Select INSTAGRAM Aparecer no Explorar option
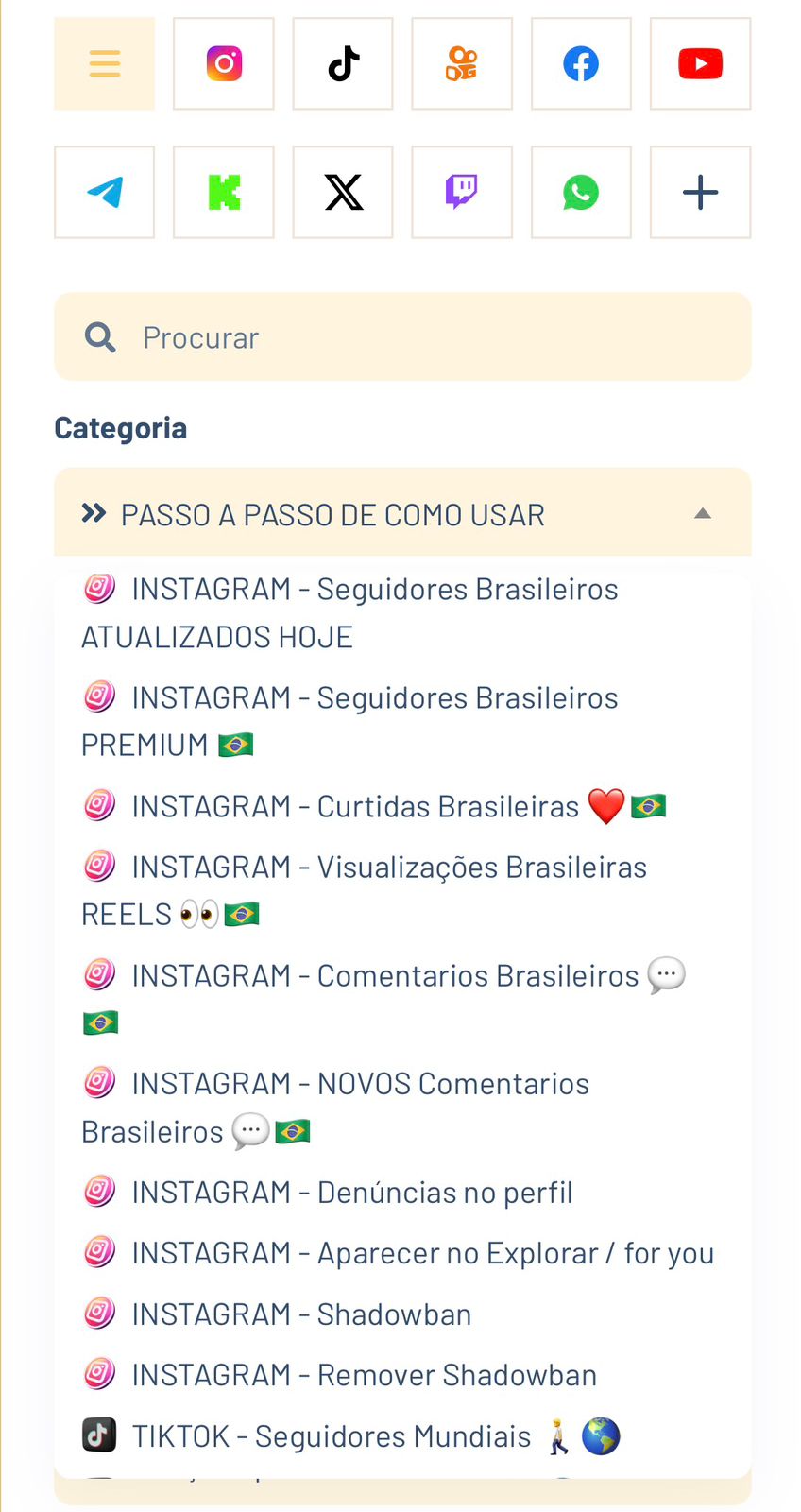This screenshot has width=801, height=1512. pos(421,1253)
